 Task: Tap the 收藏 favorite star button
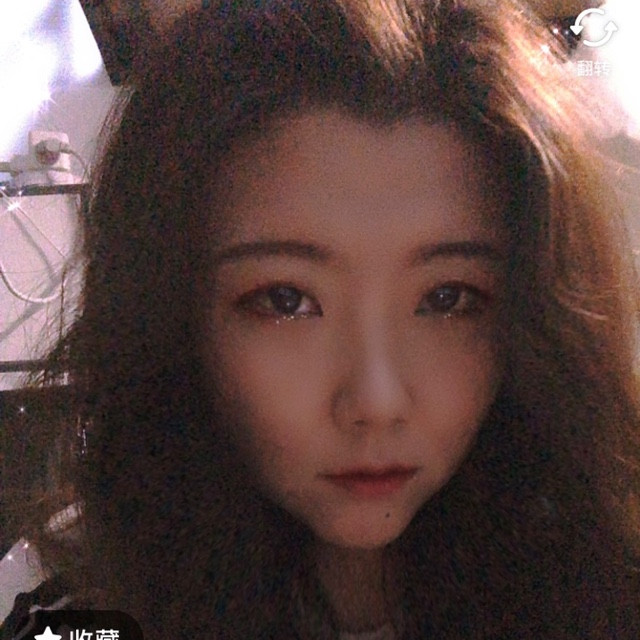[75, 627]
